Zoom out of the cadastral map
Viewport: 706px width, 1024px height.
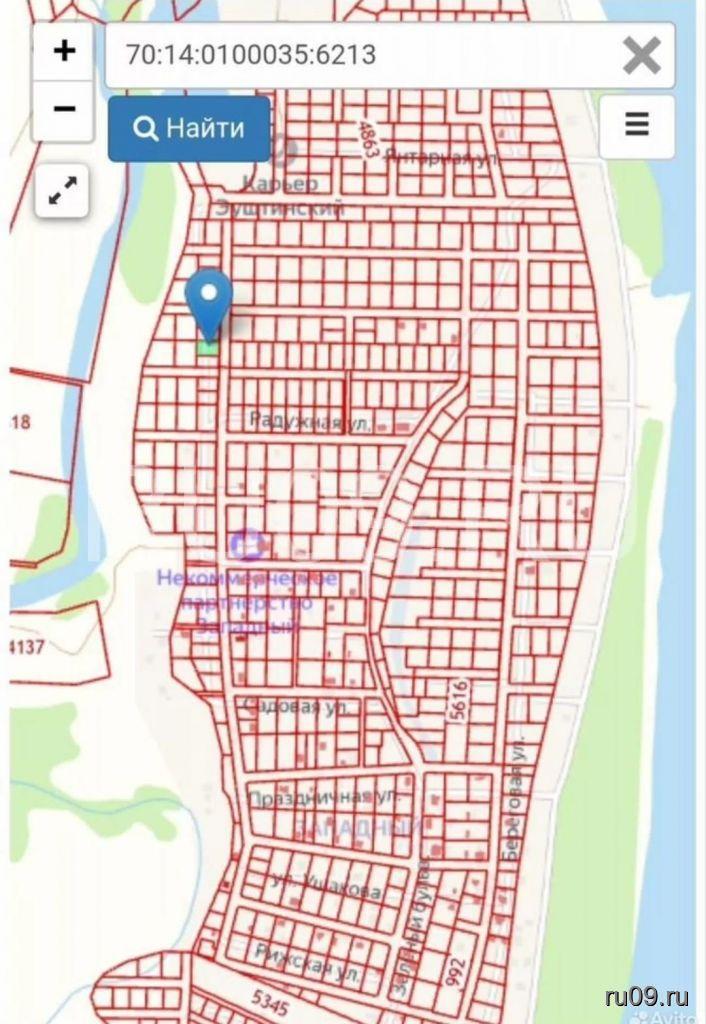click(64, 110)
